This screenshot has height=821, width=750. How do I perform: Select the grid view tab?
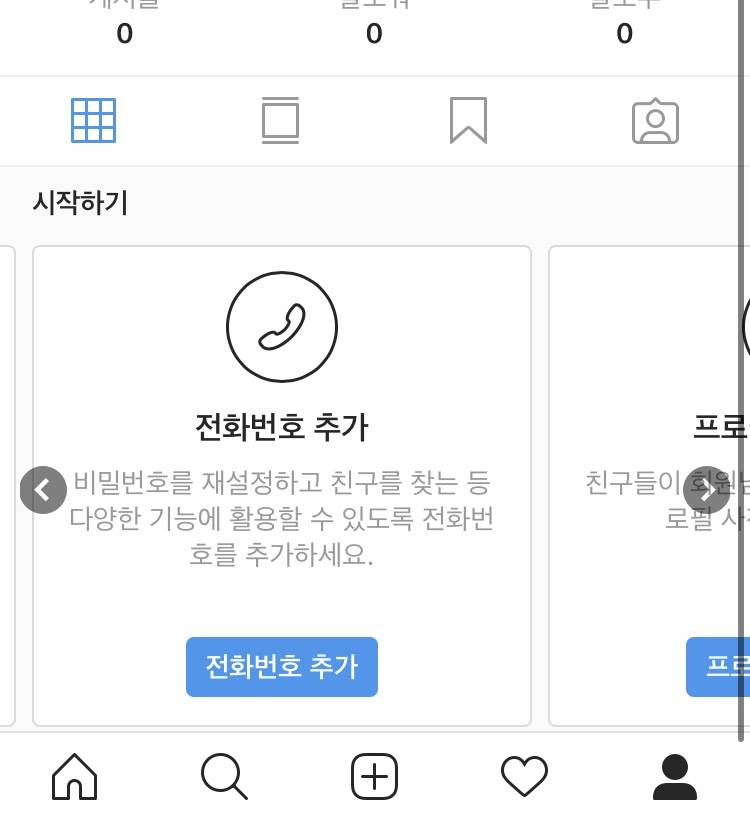click(93, 120)
